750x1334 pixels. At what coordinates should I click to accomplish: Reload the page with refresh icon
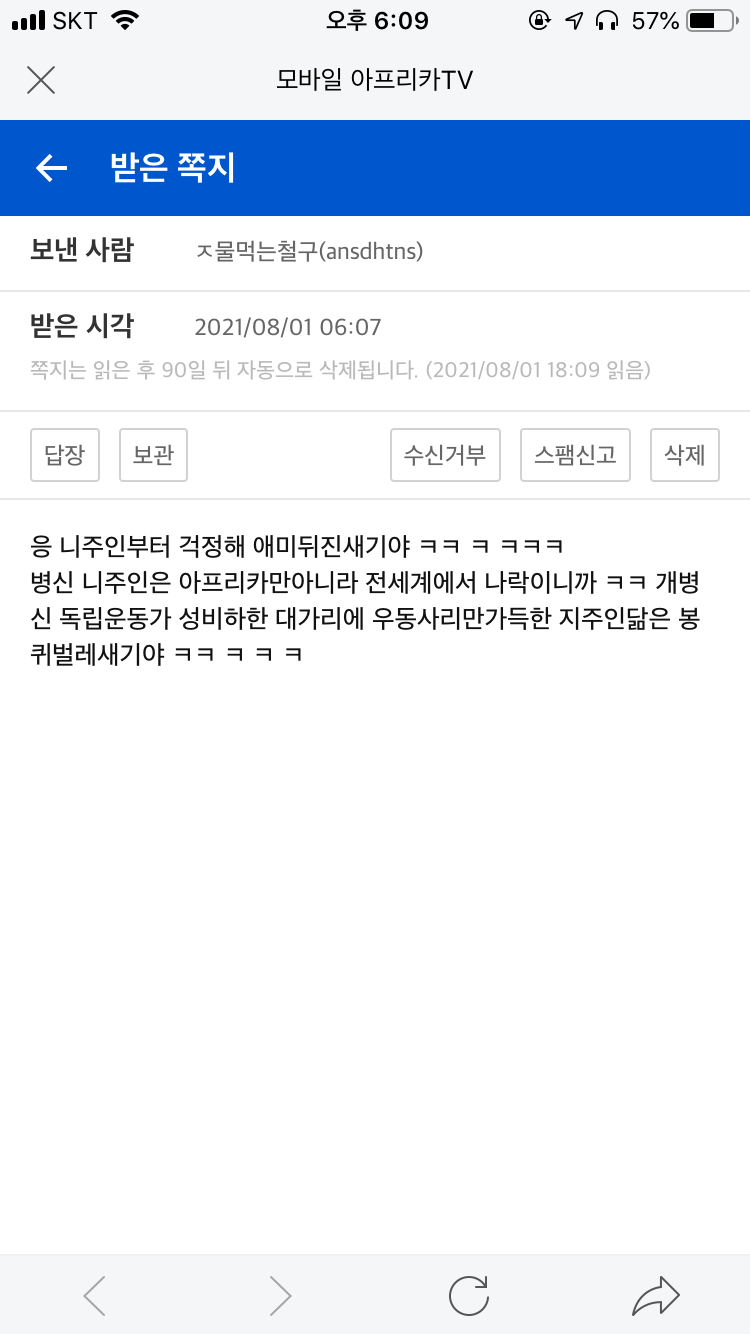[468, 1296]
